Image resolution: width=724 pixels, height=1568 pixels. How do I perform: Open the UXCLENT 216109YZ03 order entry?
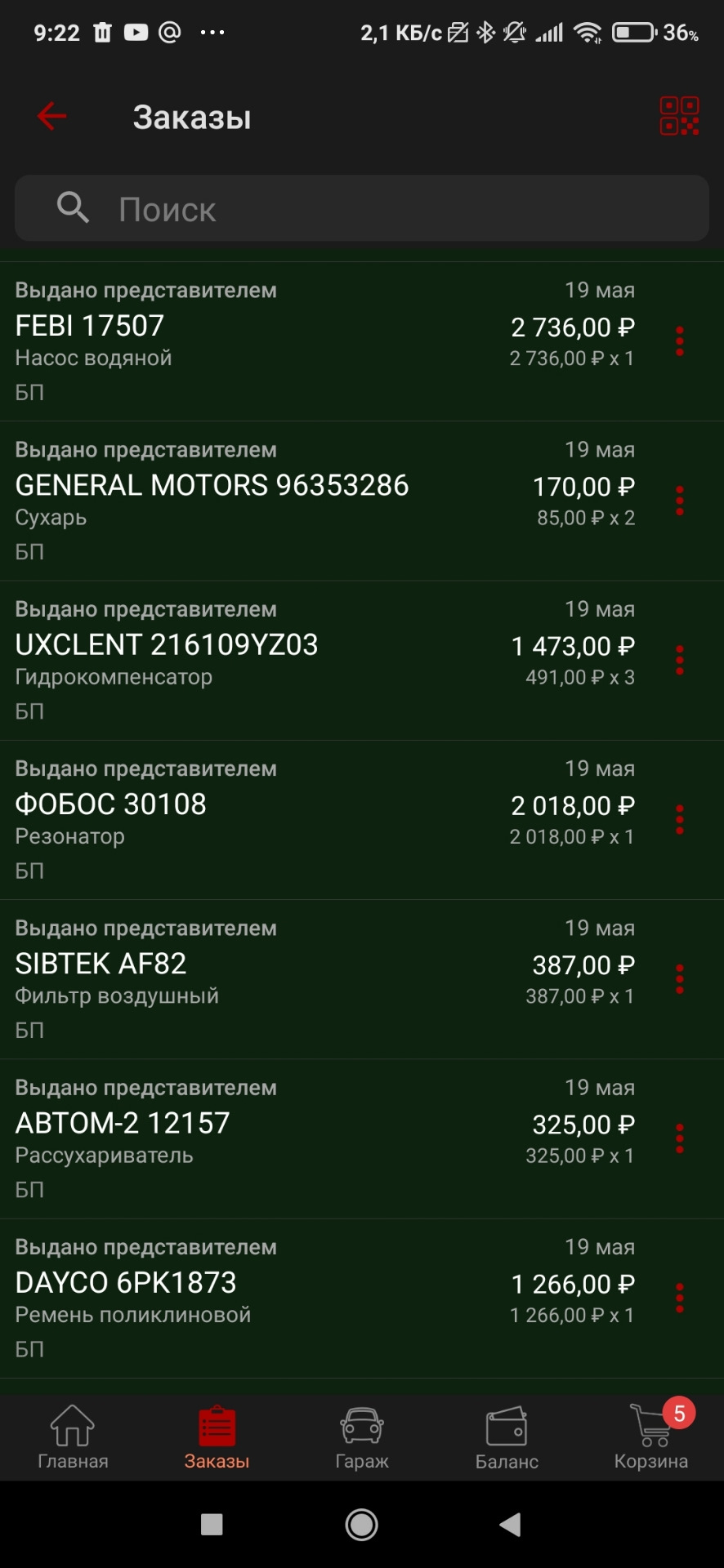click(x=327, y=660)
